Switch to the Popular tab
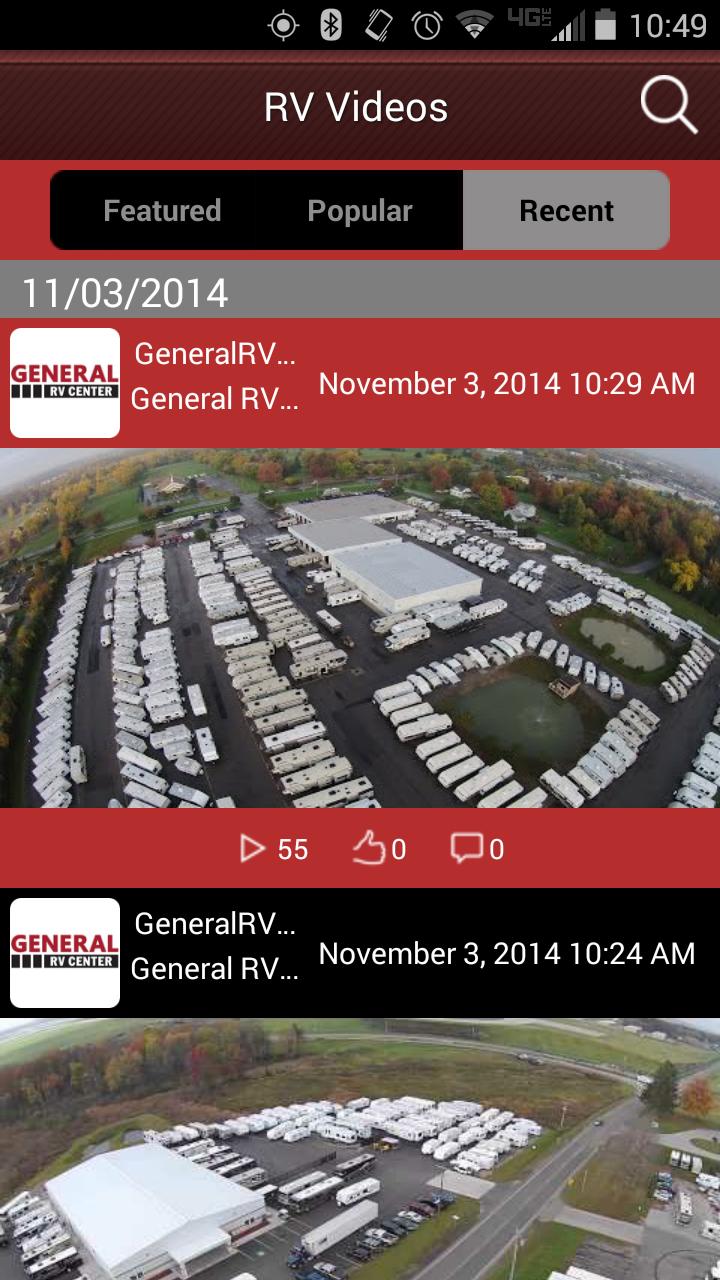Screen dimensions: 720x1280 pos(360,211)
